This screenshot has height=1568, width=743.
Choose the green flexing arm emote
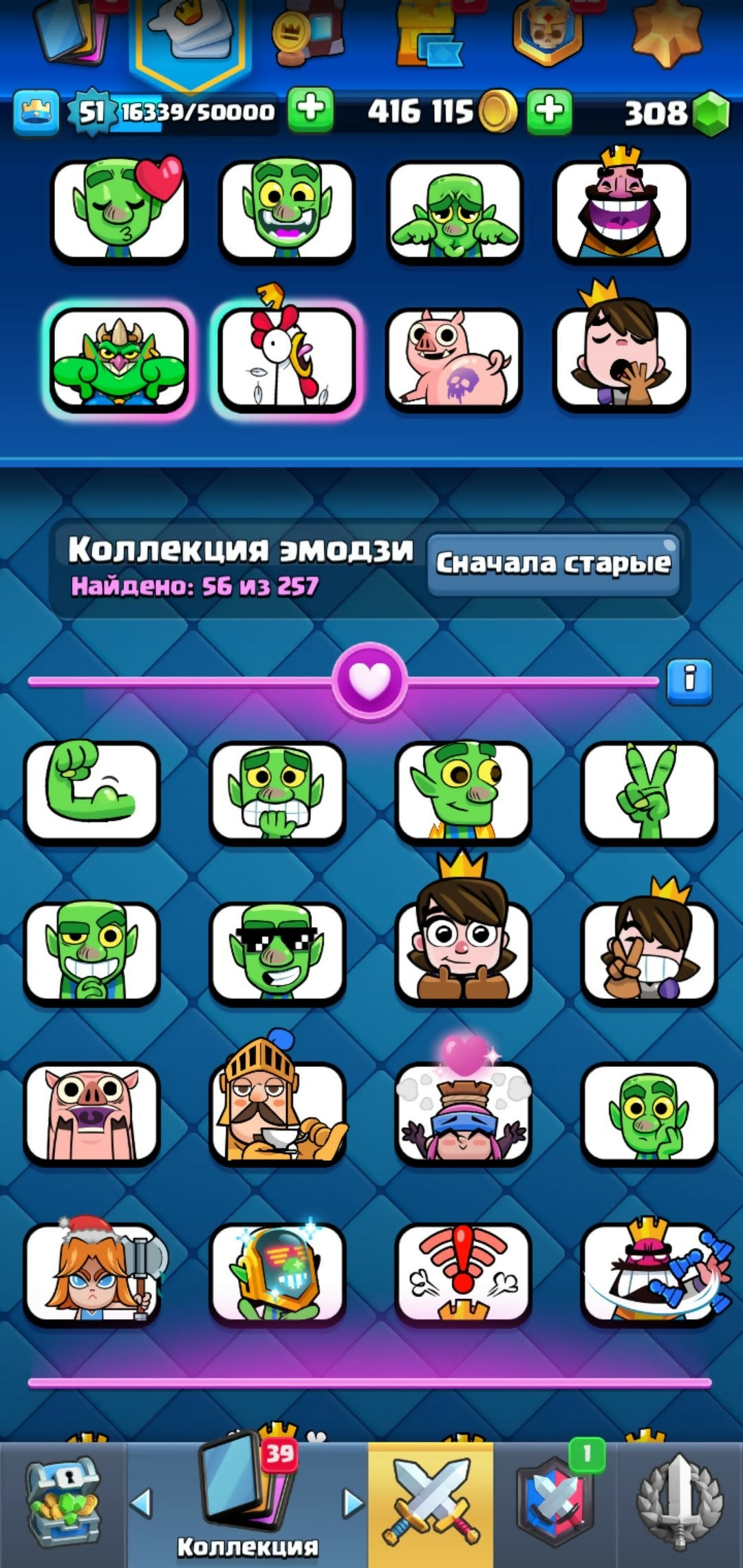pyautogui.click(x=92, y=791)
